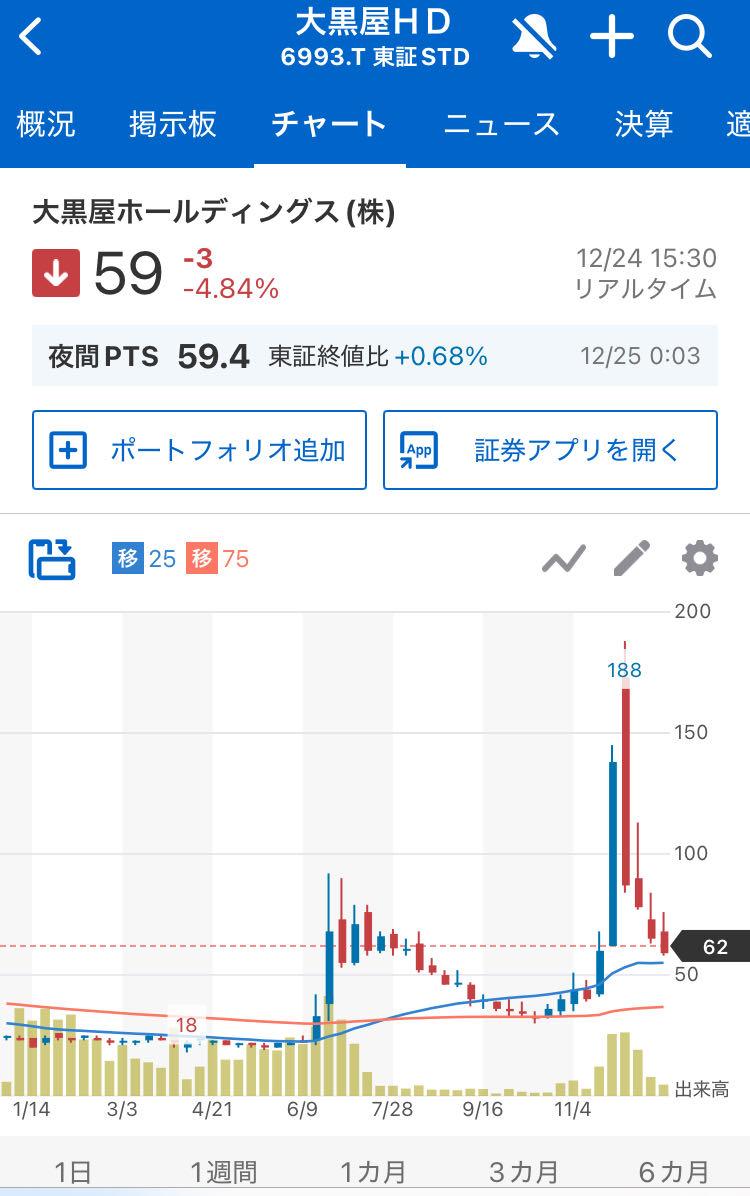This screenshot has height=1196, width=750.
Task: Open the search magnifier icon
Action: pyautogui.click(x=688, y=35)
